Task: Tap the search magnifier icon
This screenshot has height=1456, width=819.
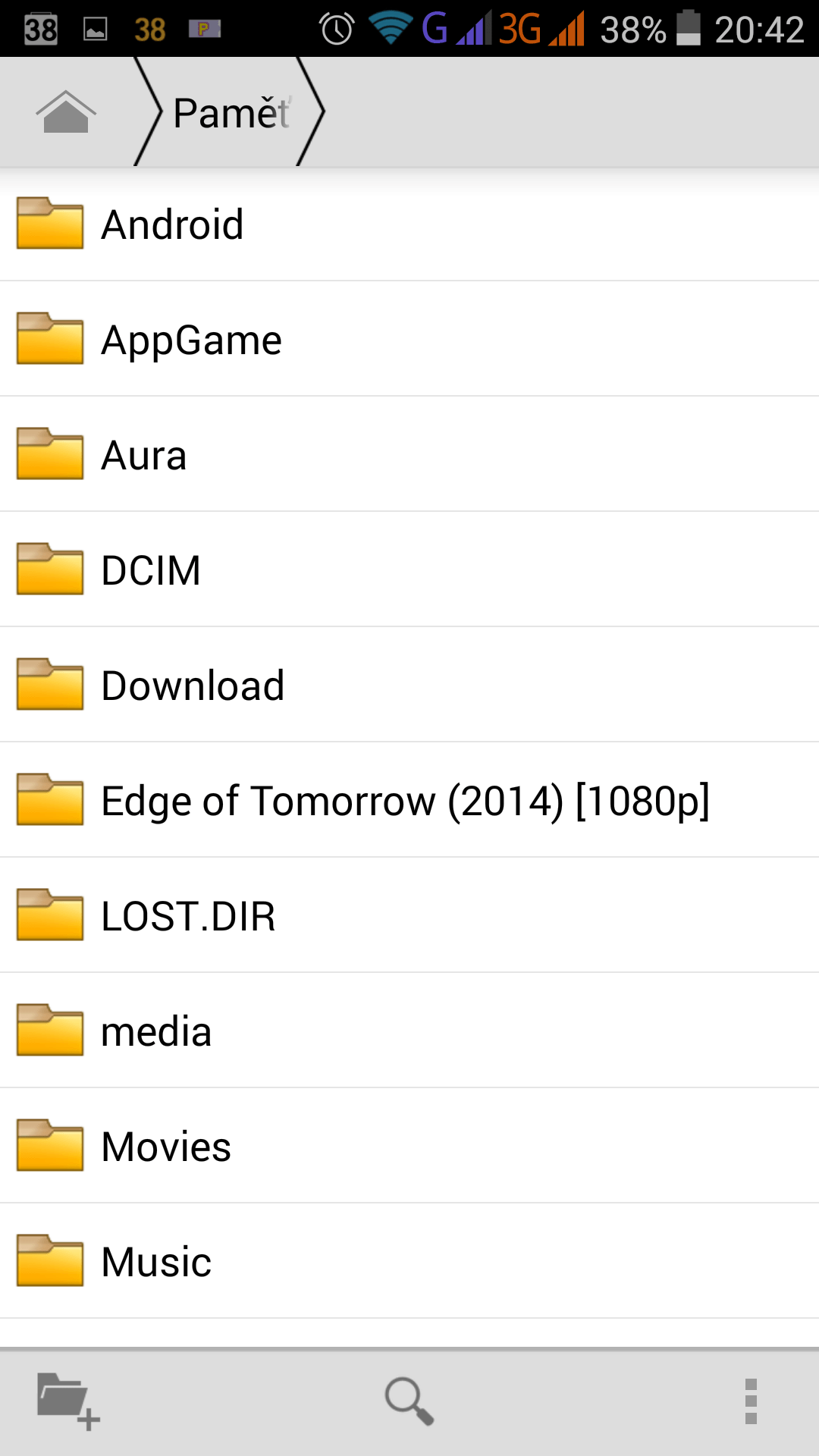Action: click(409, 1401)
